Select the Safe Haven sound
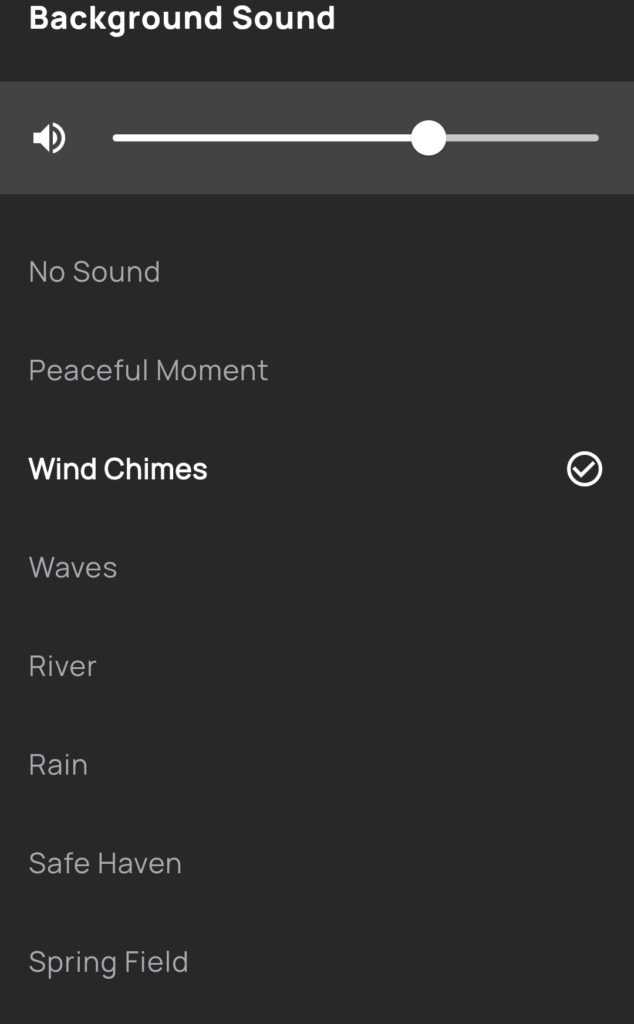 tap(317, 863)
